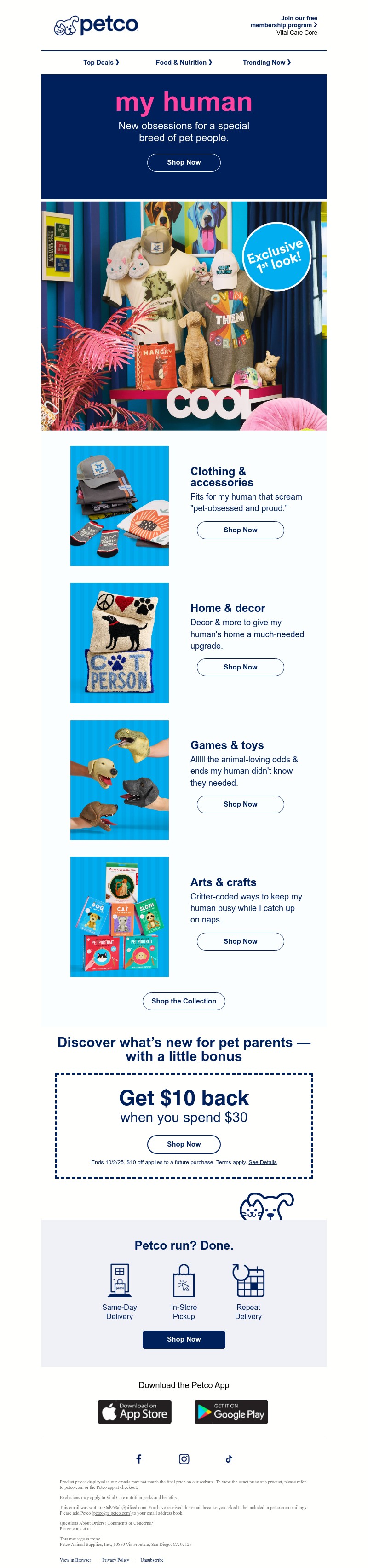This screenshot has height=1568, width=368.
Task: Open the Top Deals link
Action: point(101,63)
